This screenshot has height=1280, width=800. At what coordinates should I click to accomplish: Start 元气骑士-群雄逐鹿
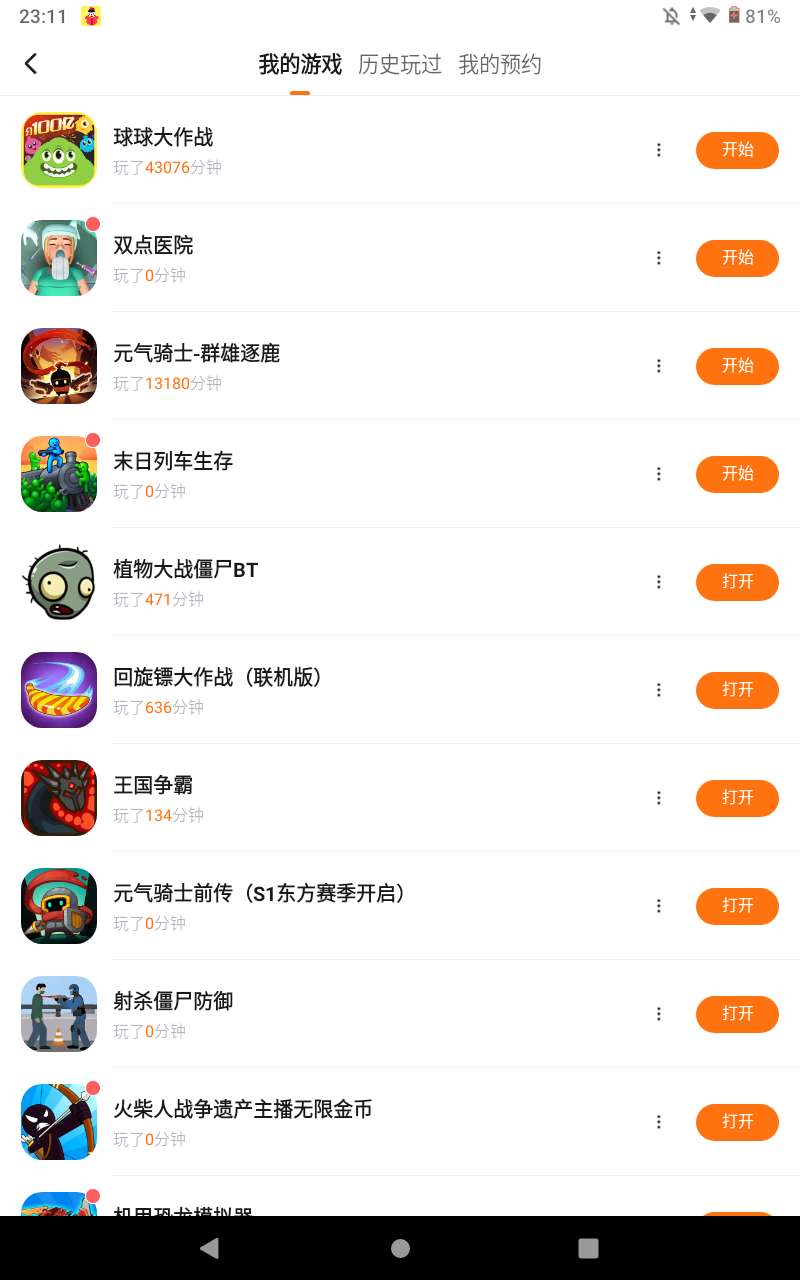coord(737,366)
